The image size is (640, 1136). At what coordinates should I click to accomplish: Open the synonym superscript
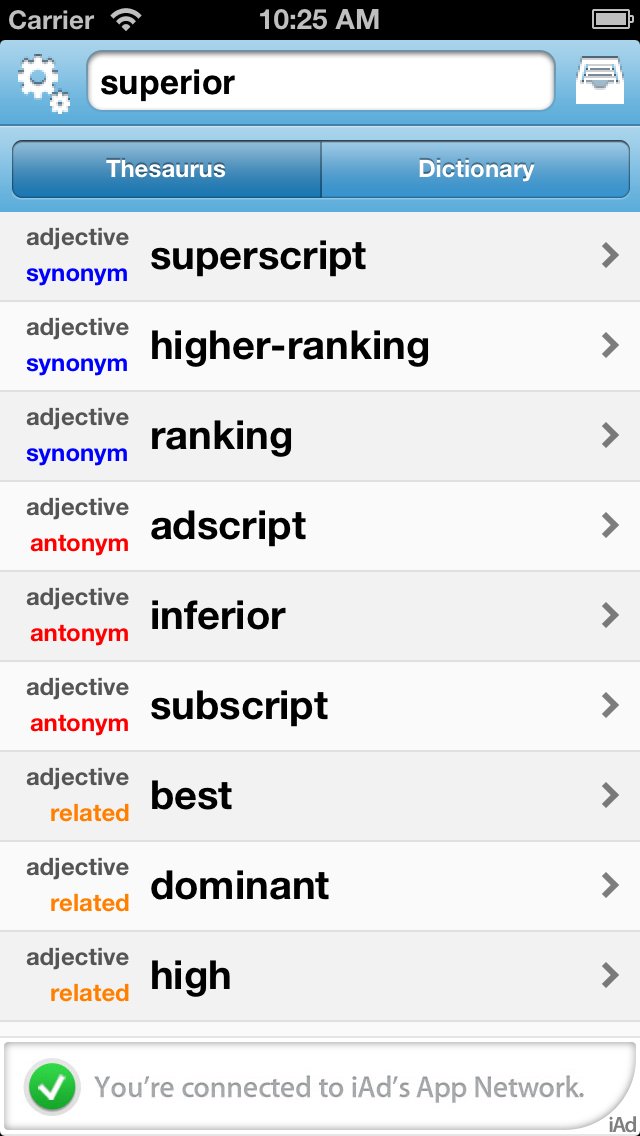point(320,256)
